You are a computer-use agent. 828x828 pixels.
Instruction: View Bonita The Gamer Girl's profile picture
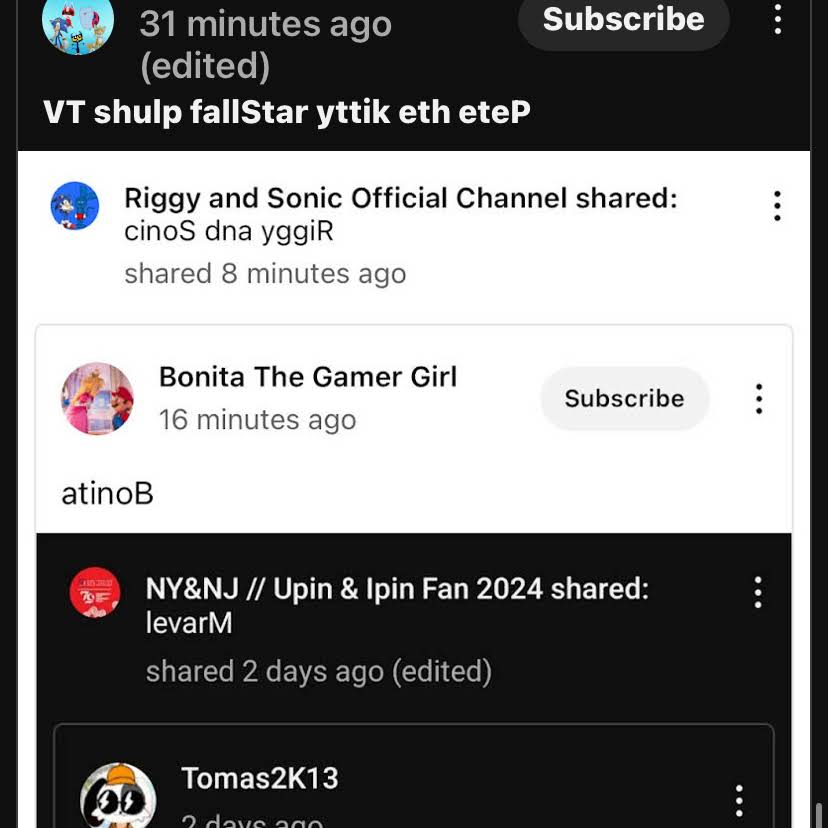[98, 398]
